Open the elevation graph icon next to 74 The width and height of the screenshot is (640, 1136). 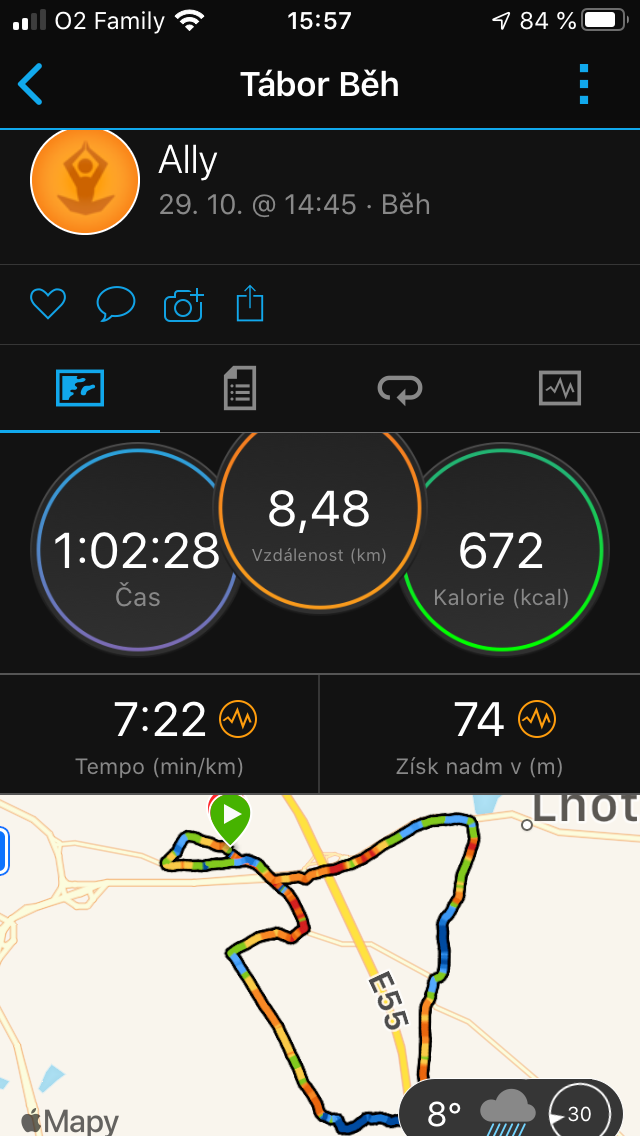click(x=537, y=719)
